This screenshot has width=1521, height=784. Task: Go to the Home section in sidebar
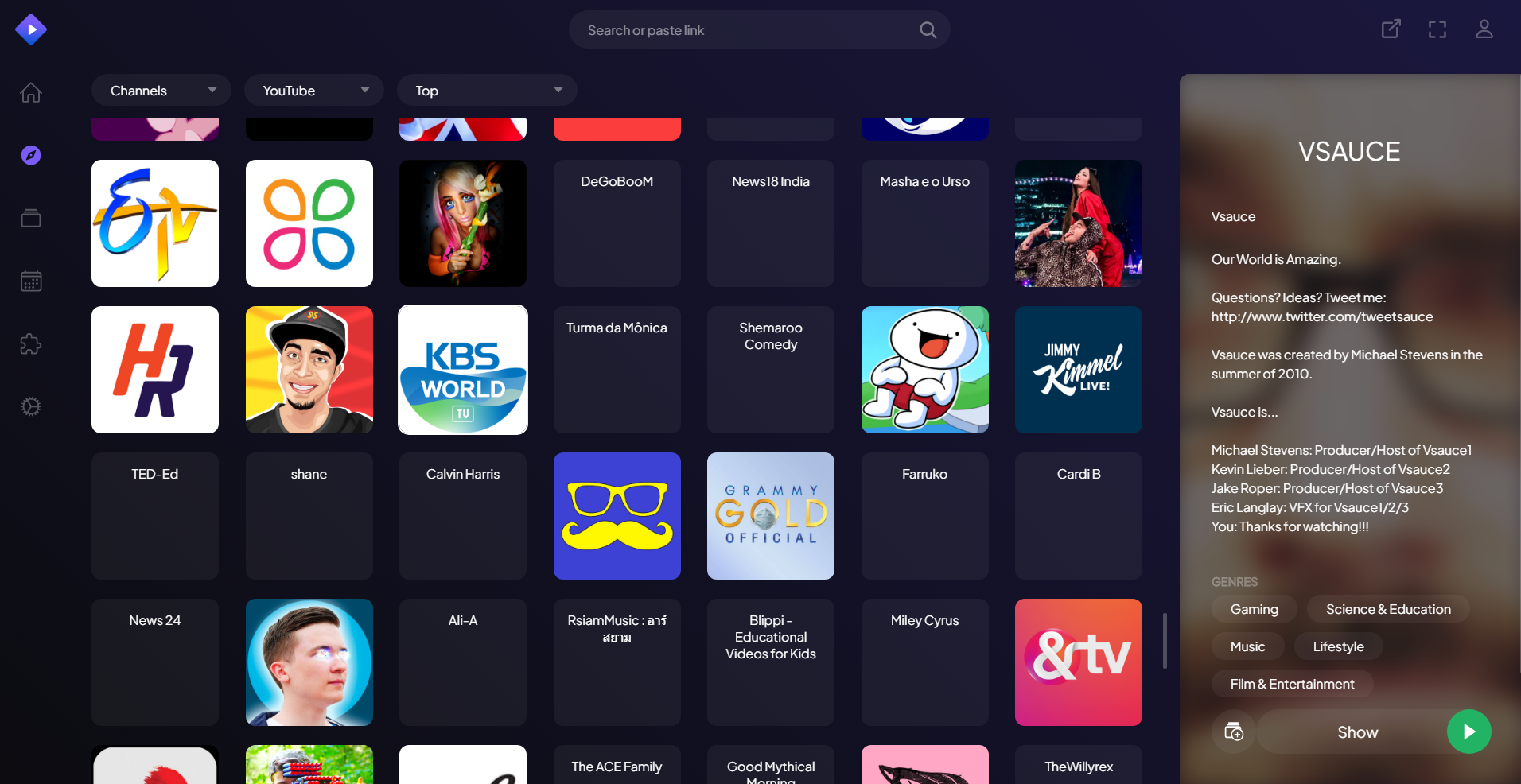coord(31,93)
